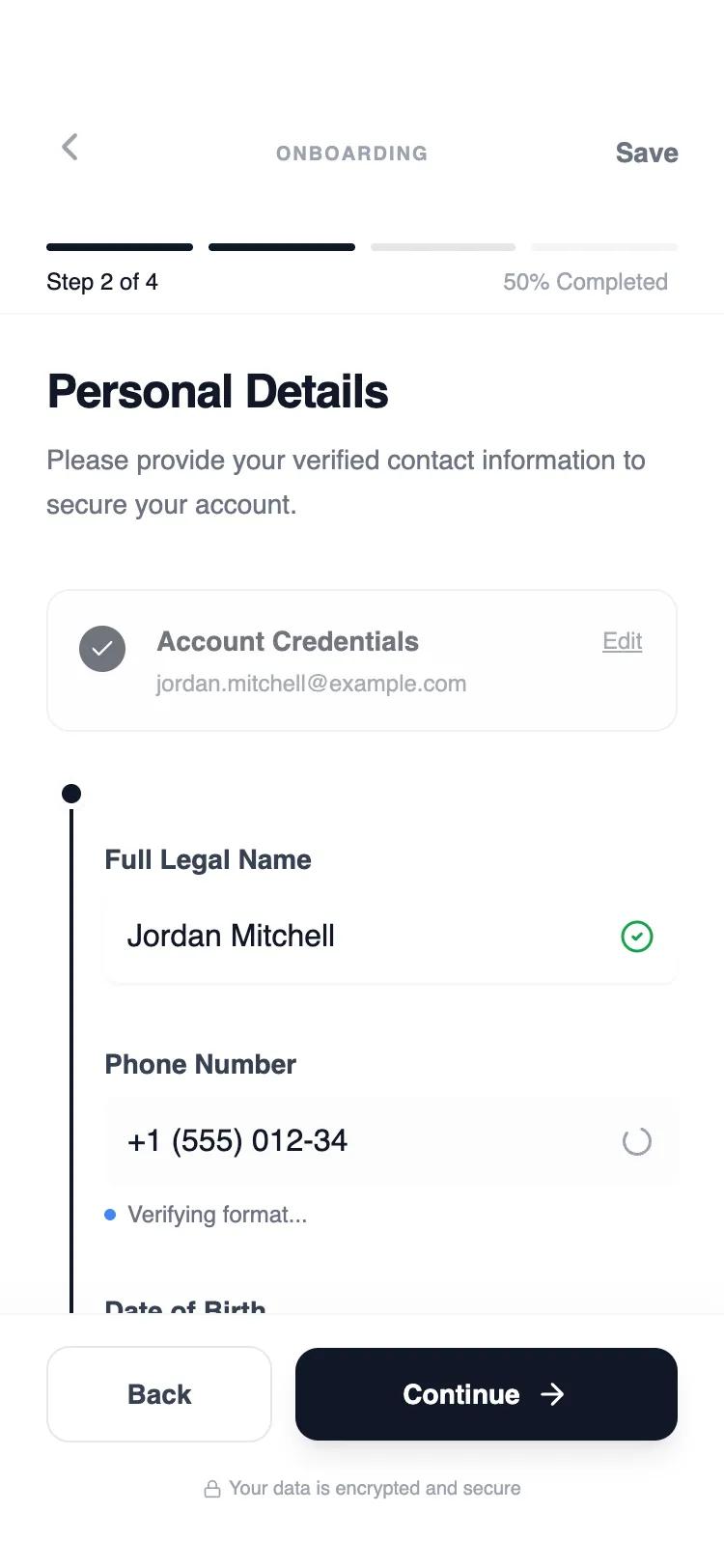The image size is (724, 1568).
Task: Focus the Full Legal Name field
Action: 367,936
